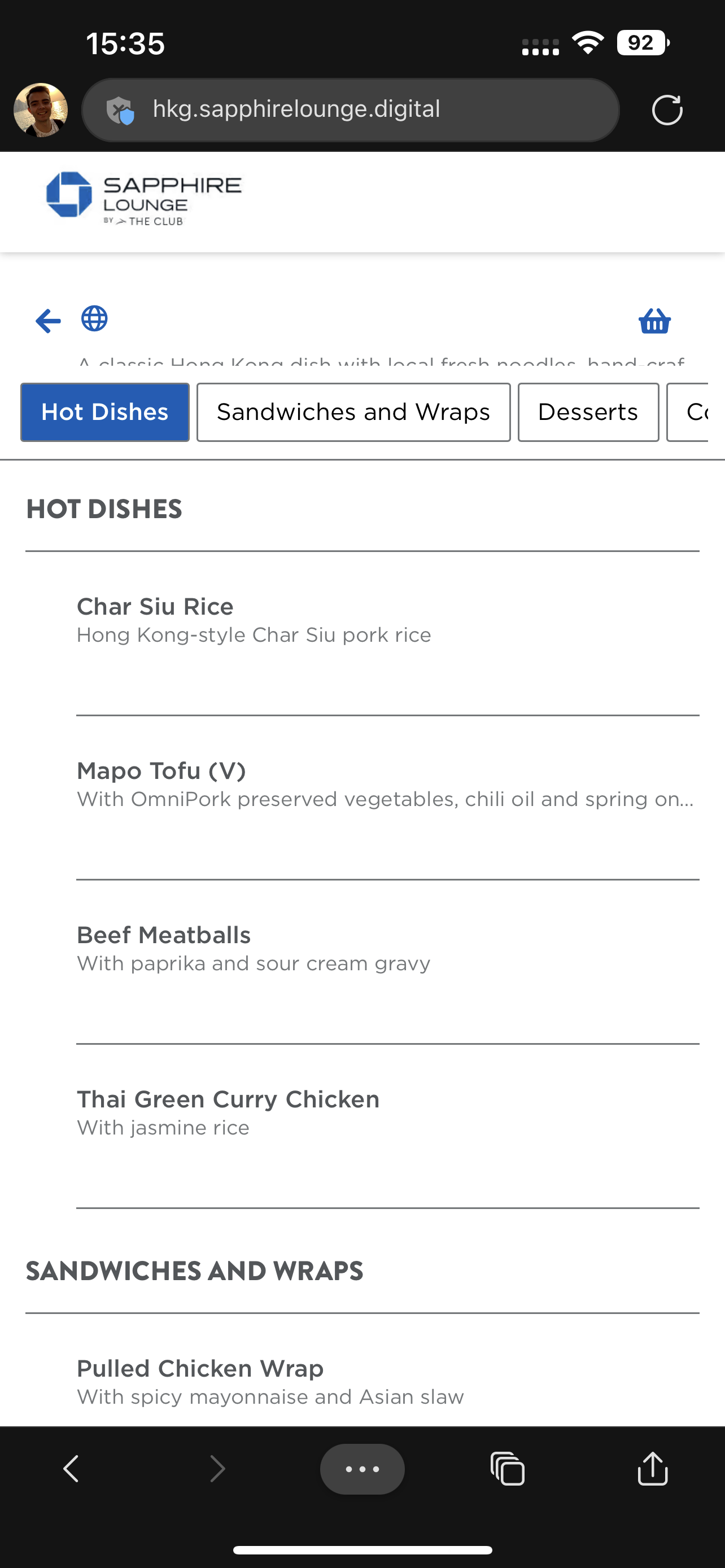Reload the page from the address bar
Image resolution: width=725 pixels, height=1568 pixels.
pyautogui.click(x=667, y=110)
